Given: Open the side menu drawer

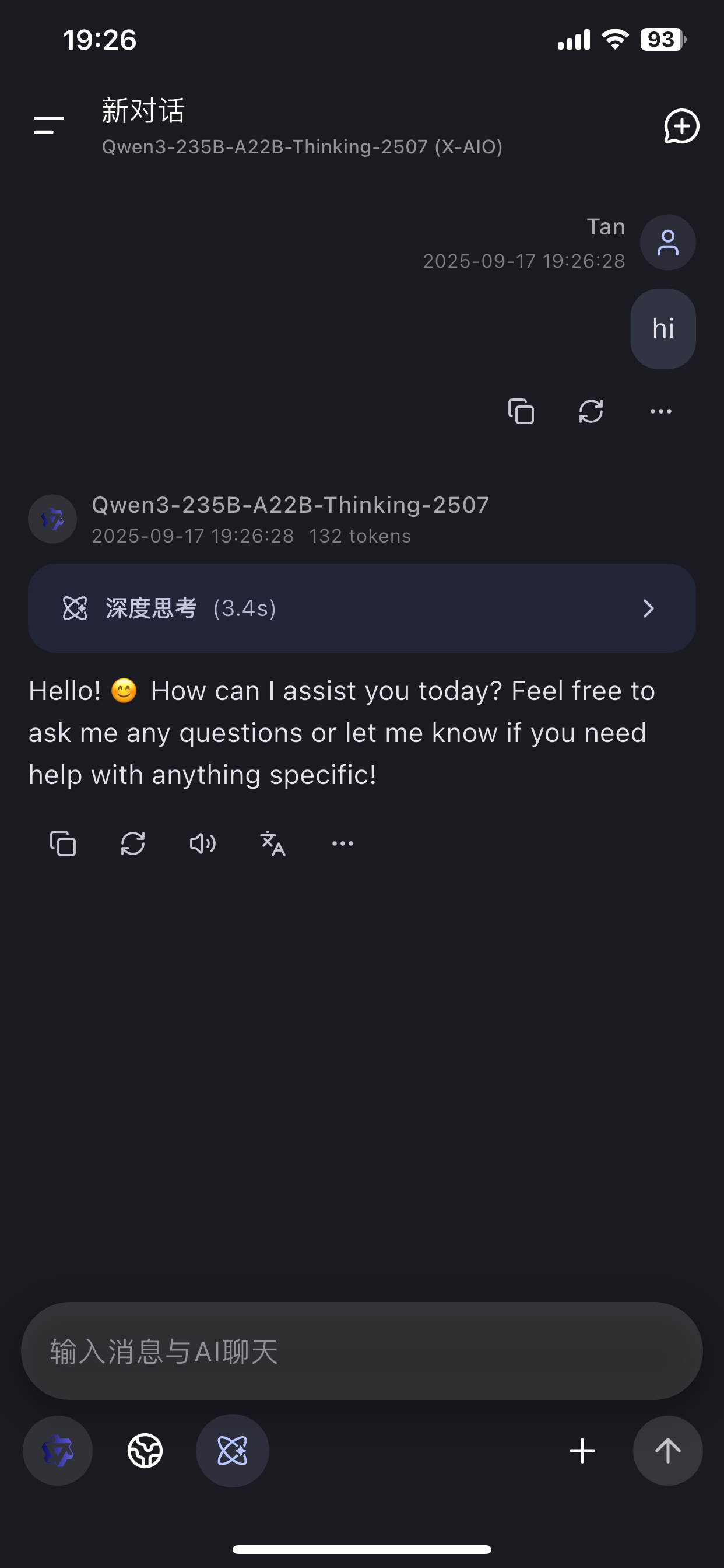Looking at the screenshot, I should pos(48,125).
